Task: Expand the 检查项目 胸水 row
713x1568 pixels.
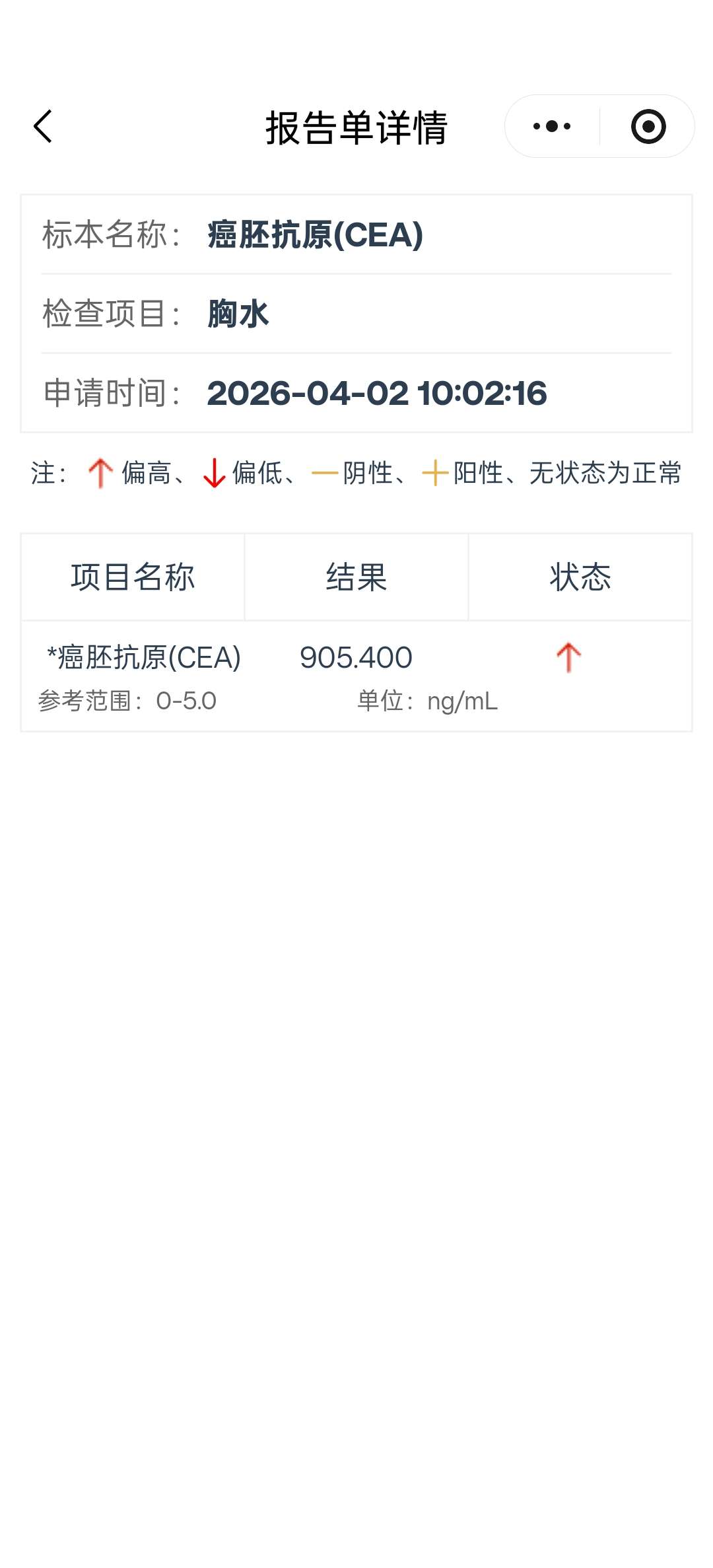Action: pos(356,314)
